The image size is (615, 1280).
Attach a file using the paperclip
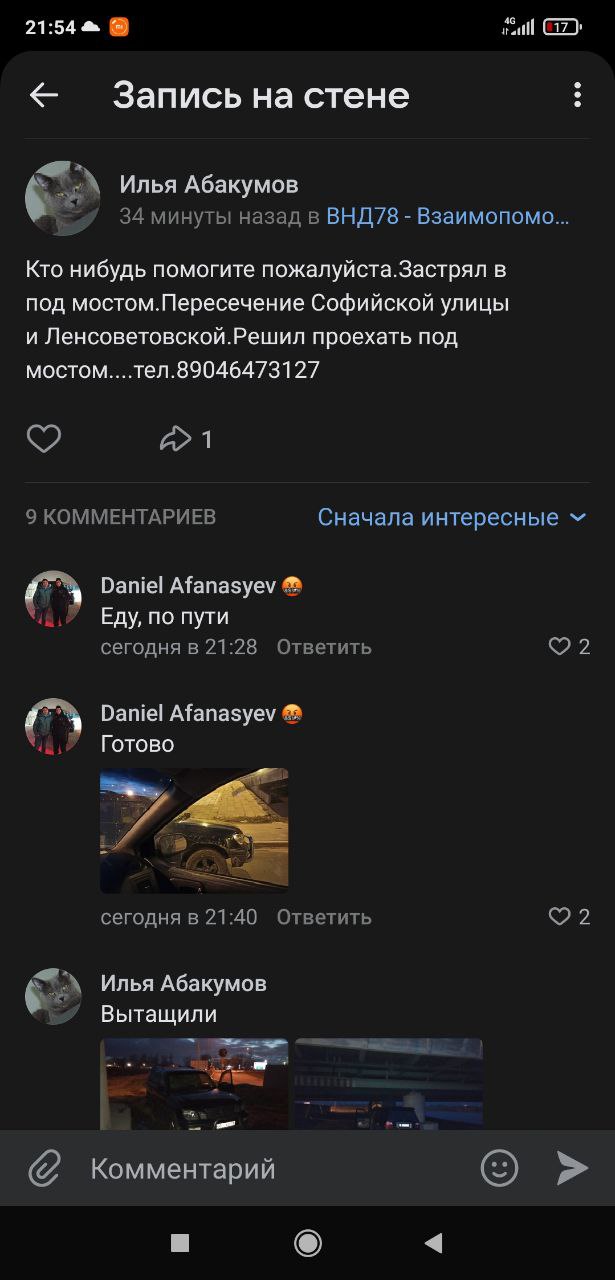[x=44, y=1168]
